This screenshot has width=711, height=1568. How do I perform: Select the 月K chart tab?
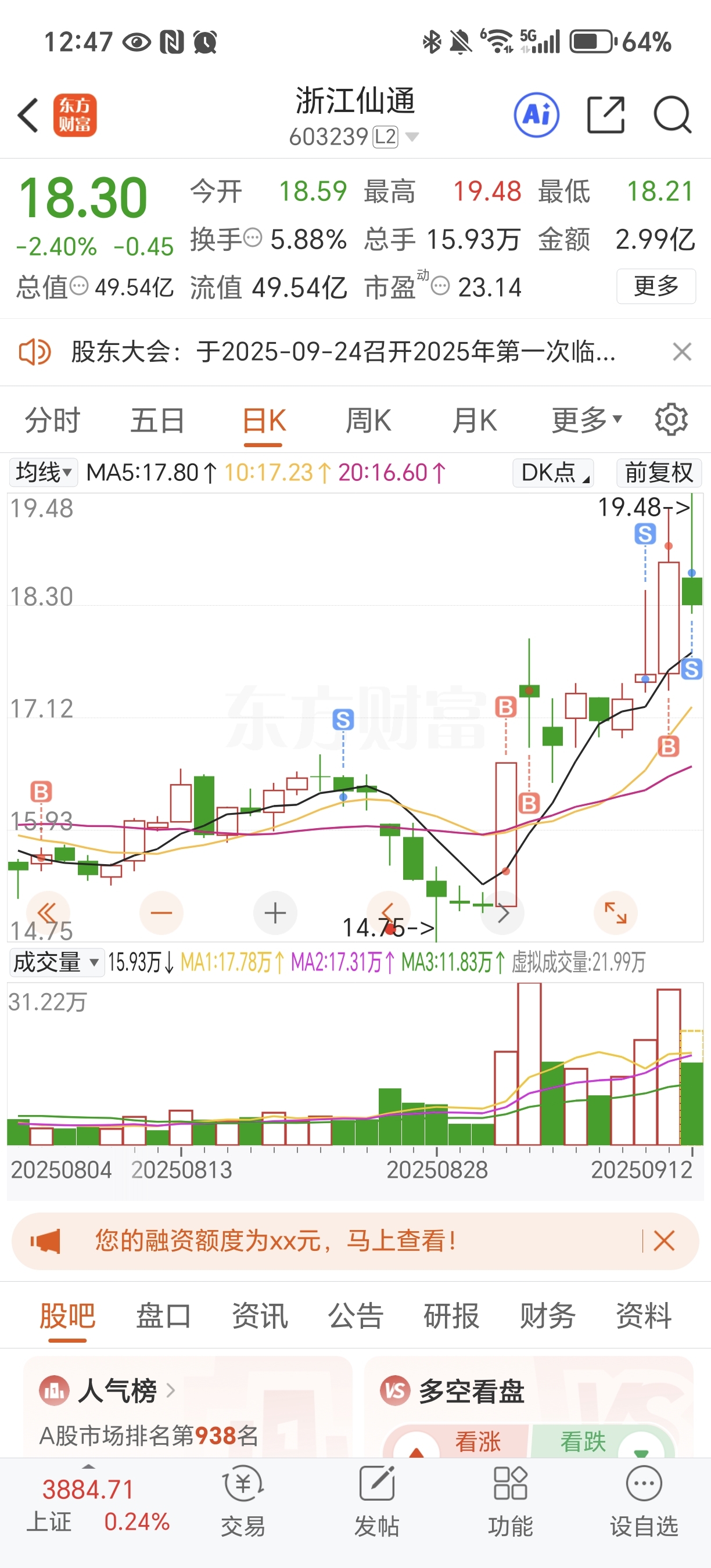(x=474, y=420)
